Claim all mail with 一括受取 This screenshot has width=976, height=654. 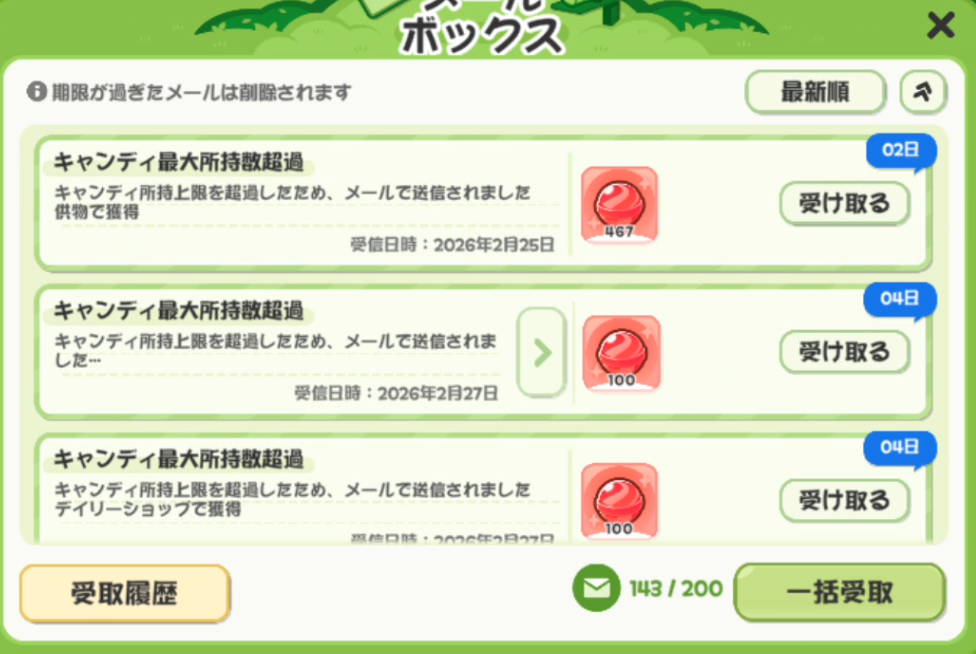(x=840, y=592)
